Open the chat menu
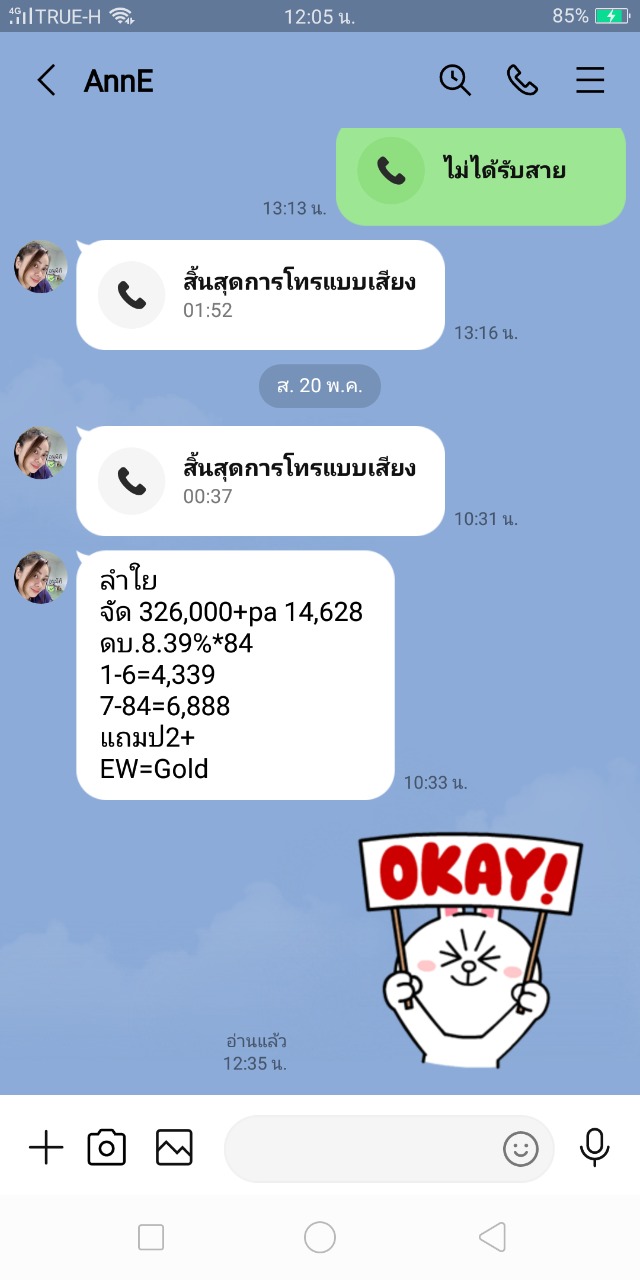The height and width of the screenshot is (1280, 640). coord(590,81)
